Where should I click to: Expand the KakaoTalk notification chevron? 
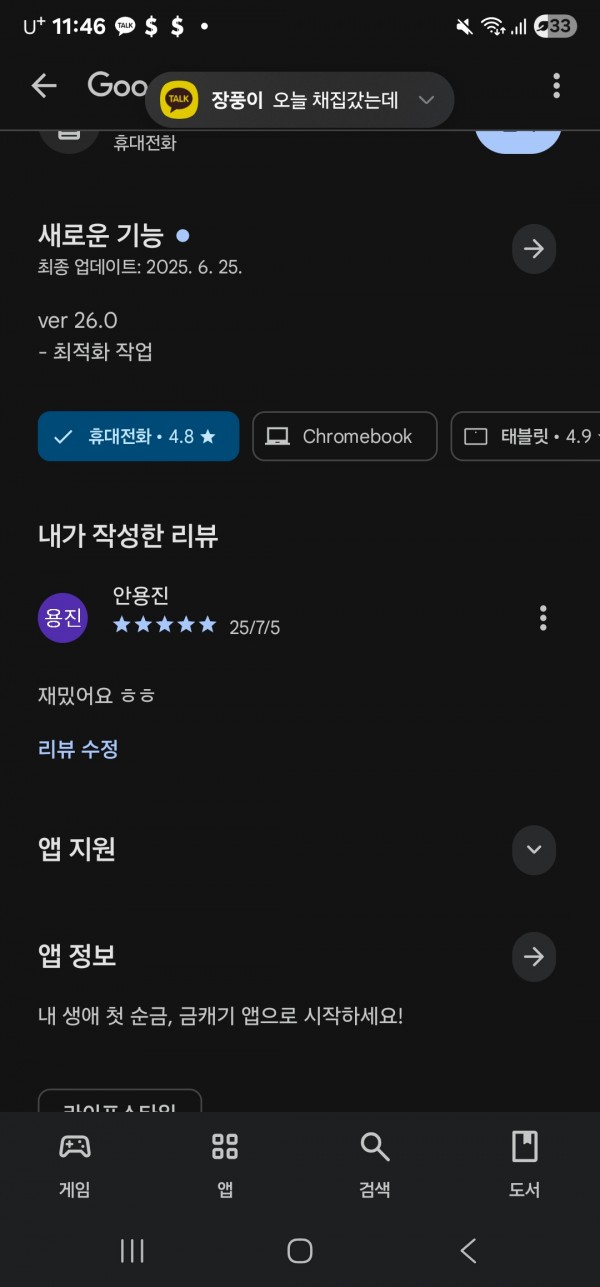coord(426,100)
